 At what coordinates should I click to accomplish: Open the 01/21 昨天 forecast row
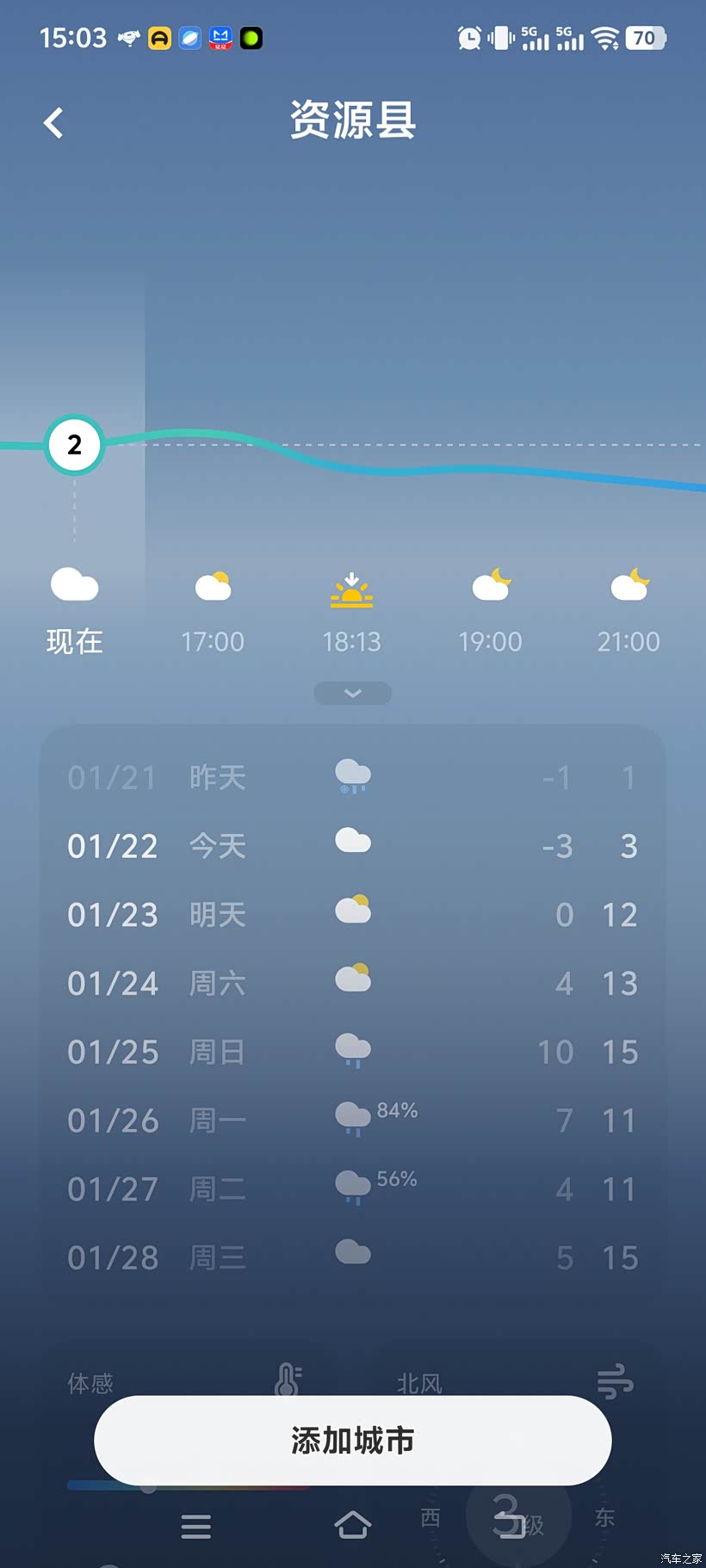click(x=352, y=777)
